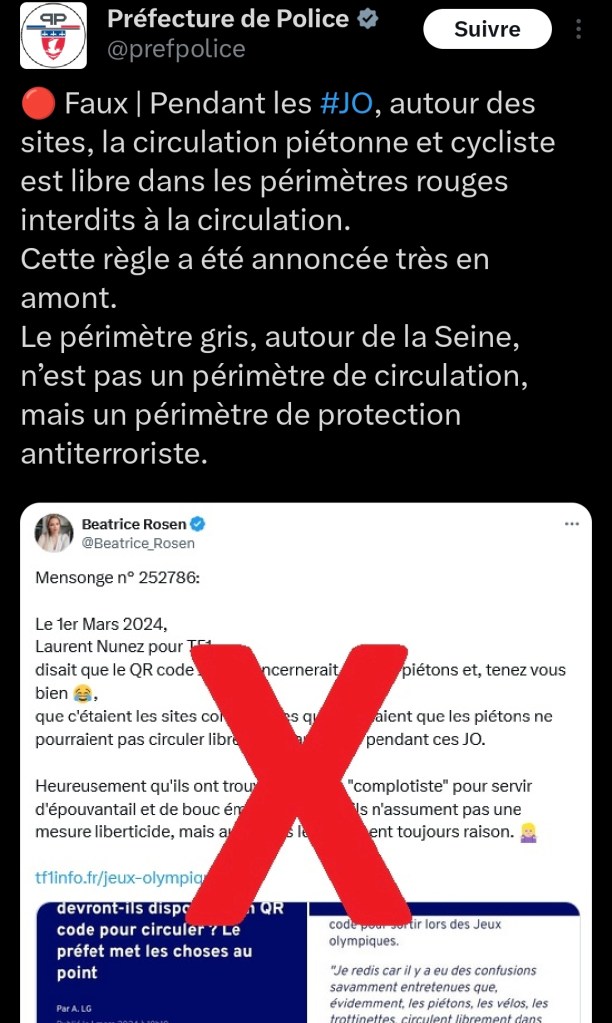Open the post's overflow menu
This screenshot has width=612, height=1023.
point(579,30)
